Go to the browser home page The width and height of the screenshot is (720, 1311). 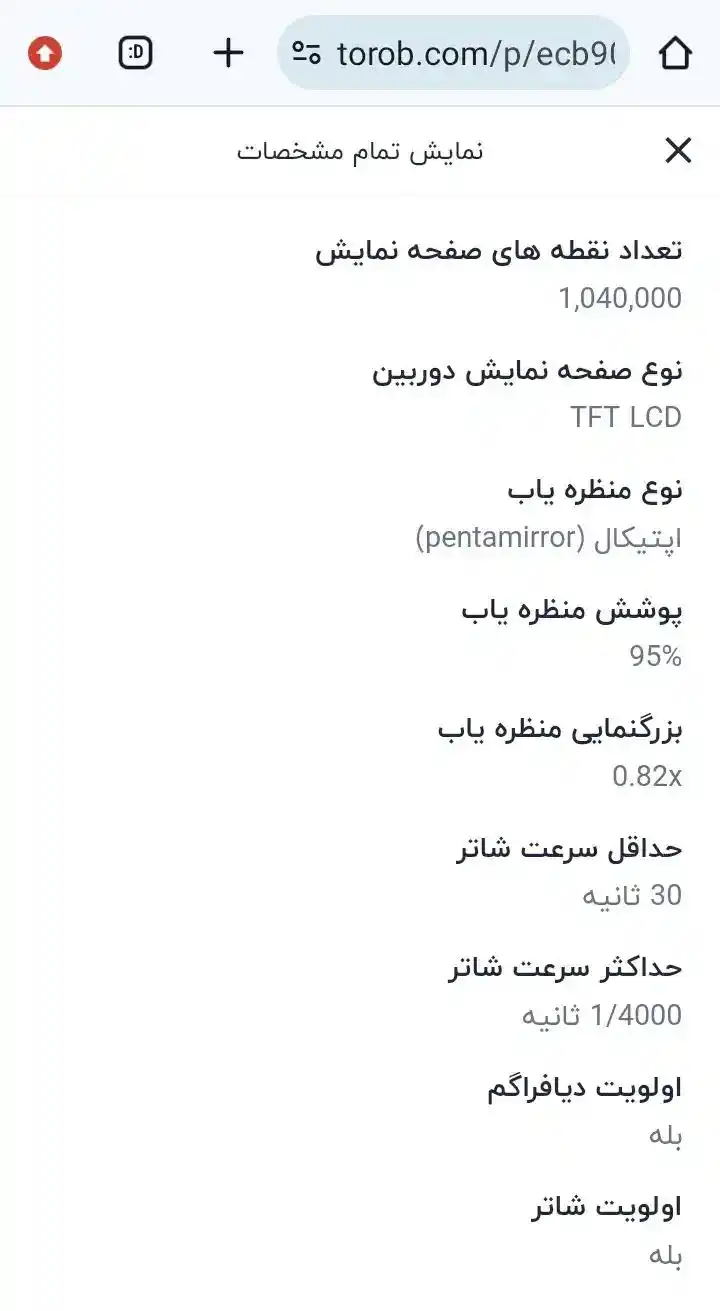tap(676, 53)
